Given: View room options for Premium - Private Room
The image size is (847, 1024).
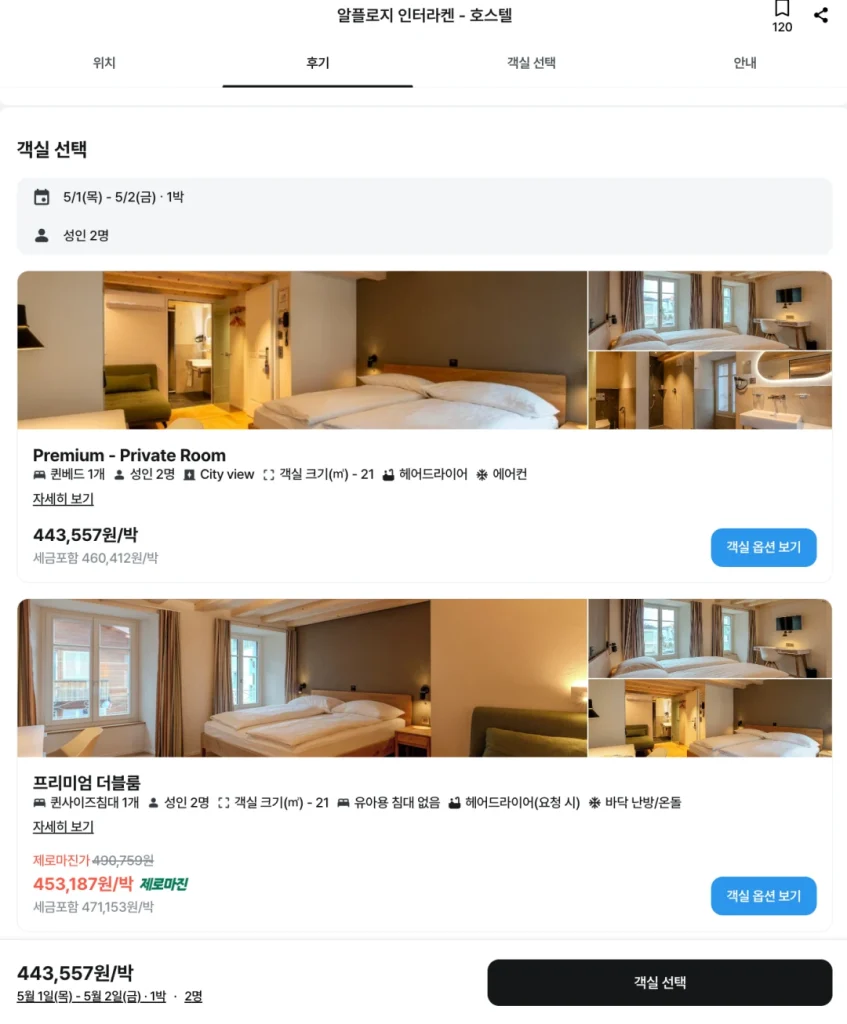Looking at the screenshot, I should click(x=763, y=548).
